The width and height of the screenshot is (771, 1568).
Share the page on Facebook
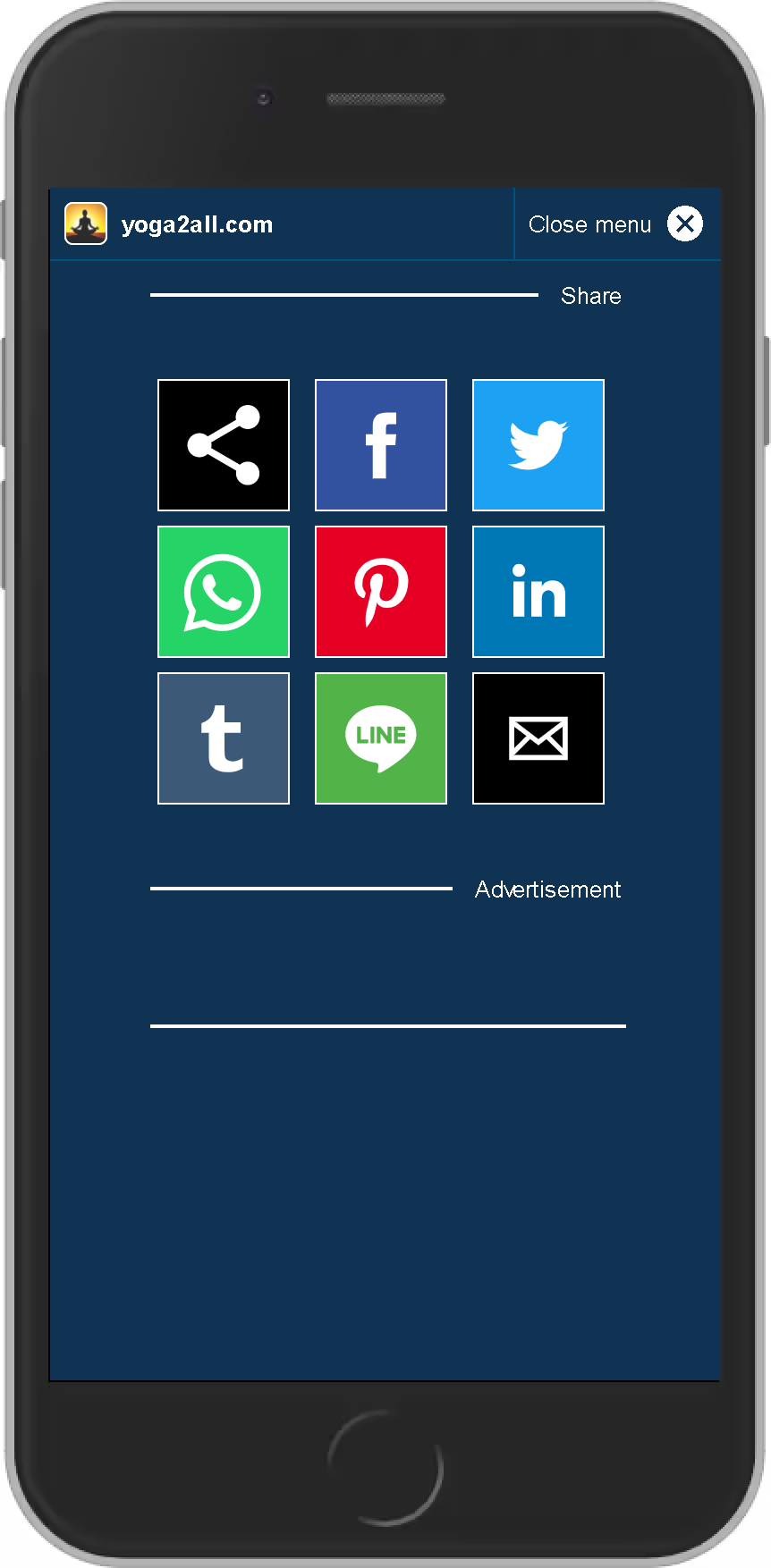(381, 445)
